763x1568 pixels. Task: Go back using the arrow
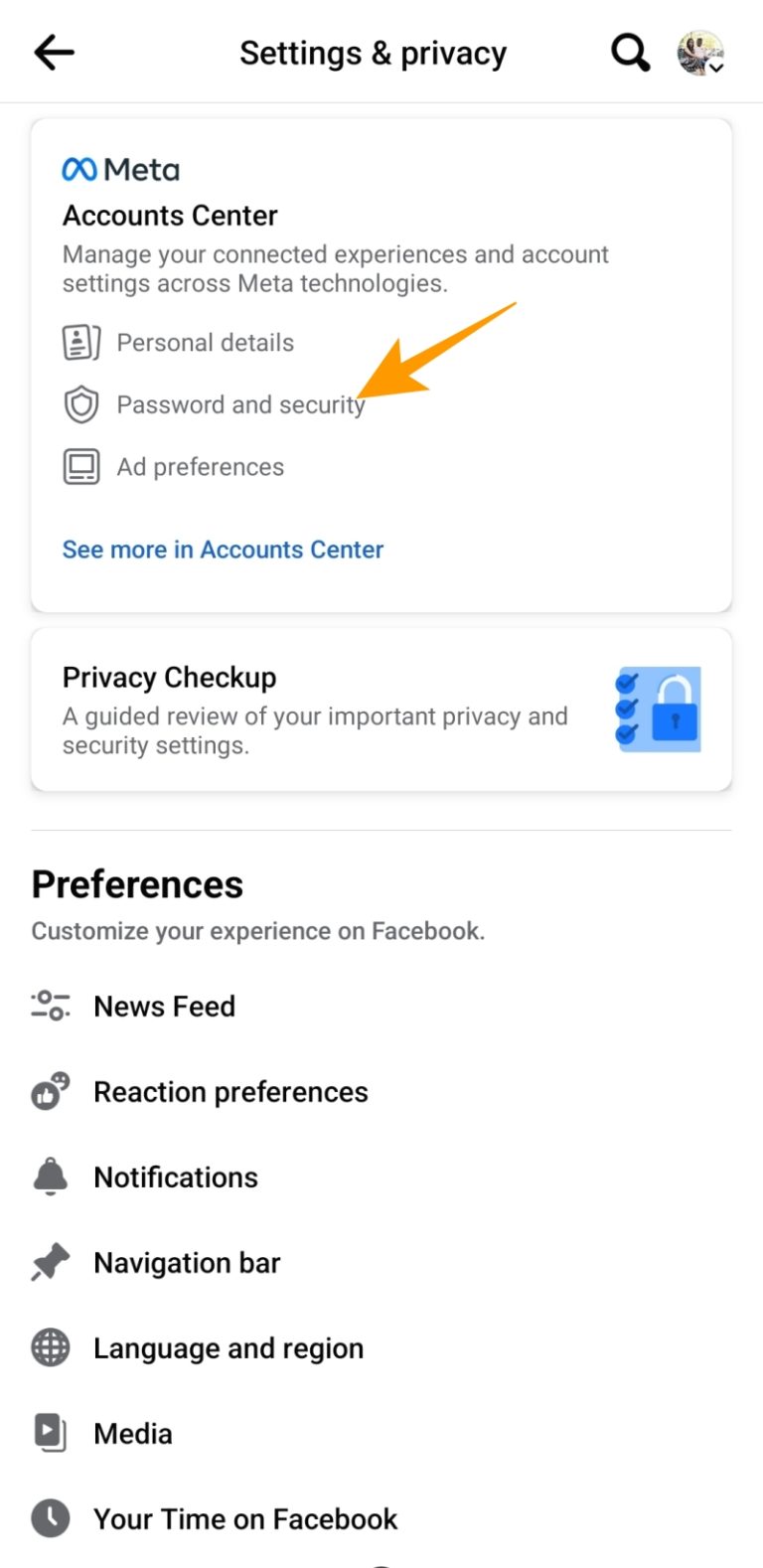(55, 53)
